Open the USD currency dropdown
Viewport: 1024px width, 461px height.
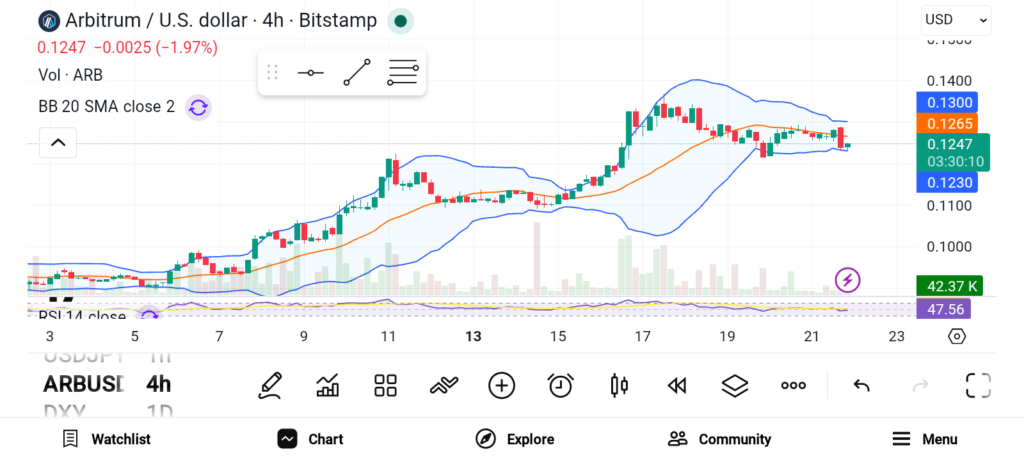[955, 19]
